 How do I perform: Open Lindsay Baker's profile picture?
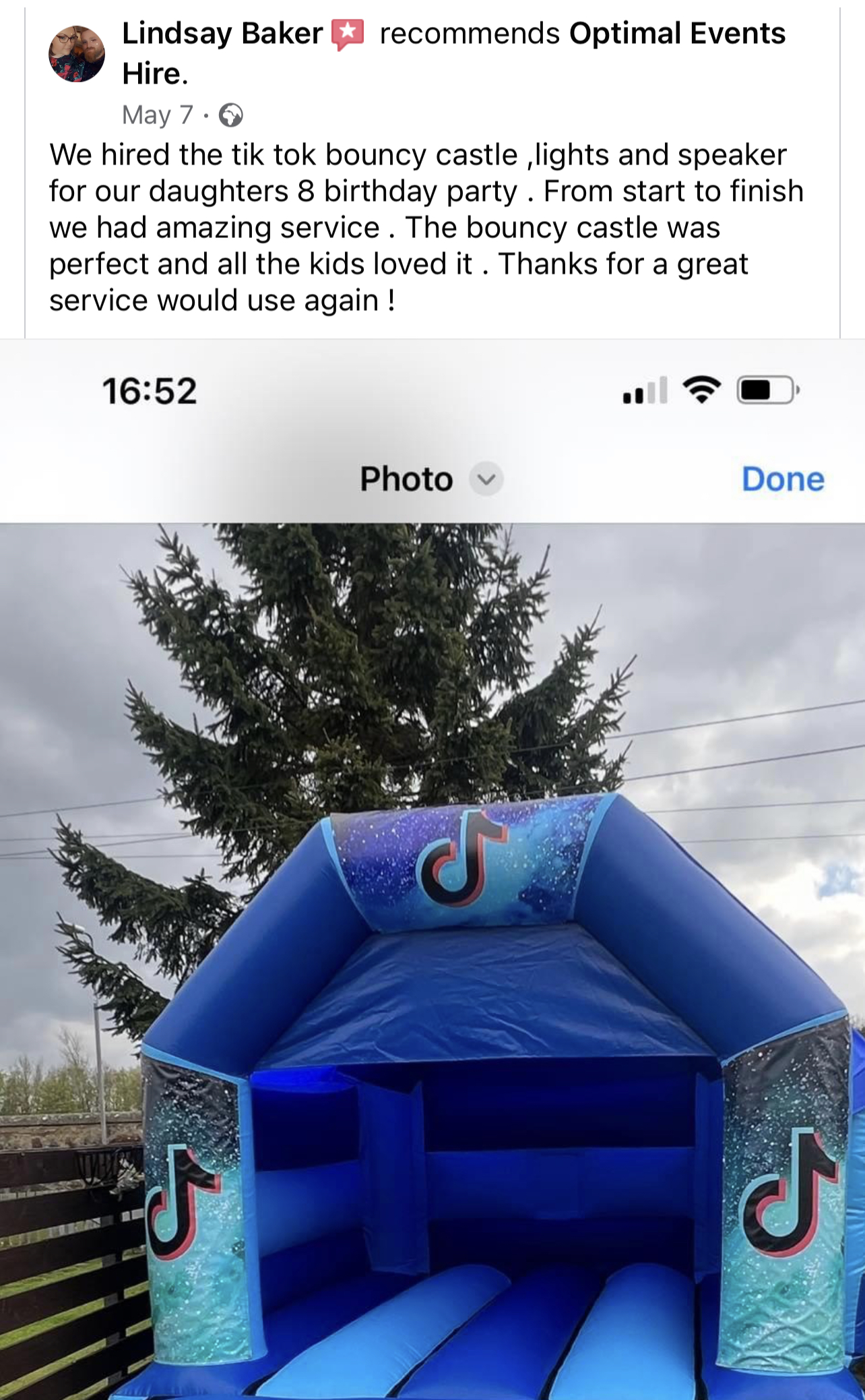(x=77, y=54)
